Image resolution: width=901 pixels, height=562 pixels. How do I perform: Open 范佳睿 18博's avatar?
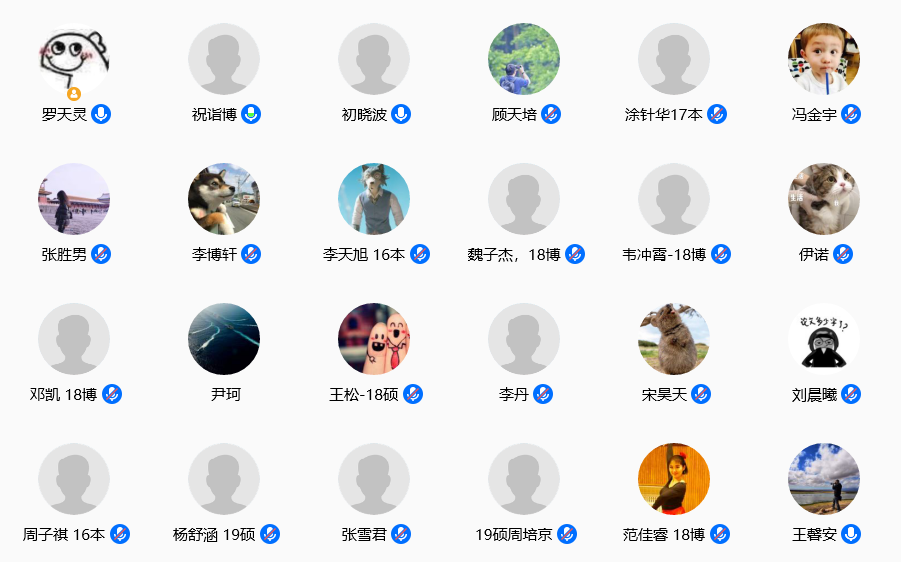click(674, 479)
